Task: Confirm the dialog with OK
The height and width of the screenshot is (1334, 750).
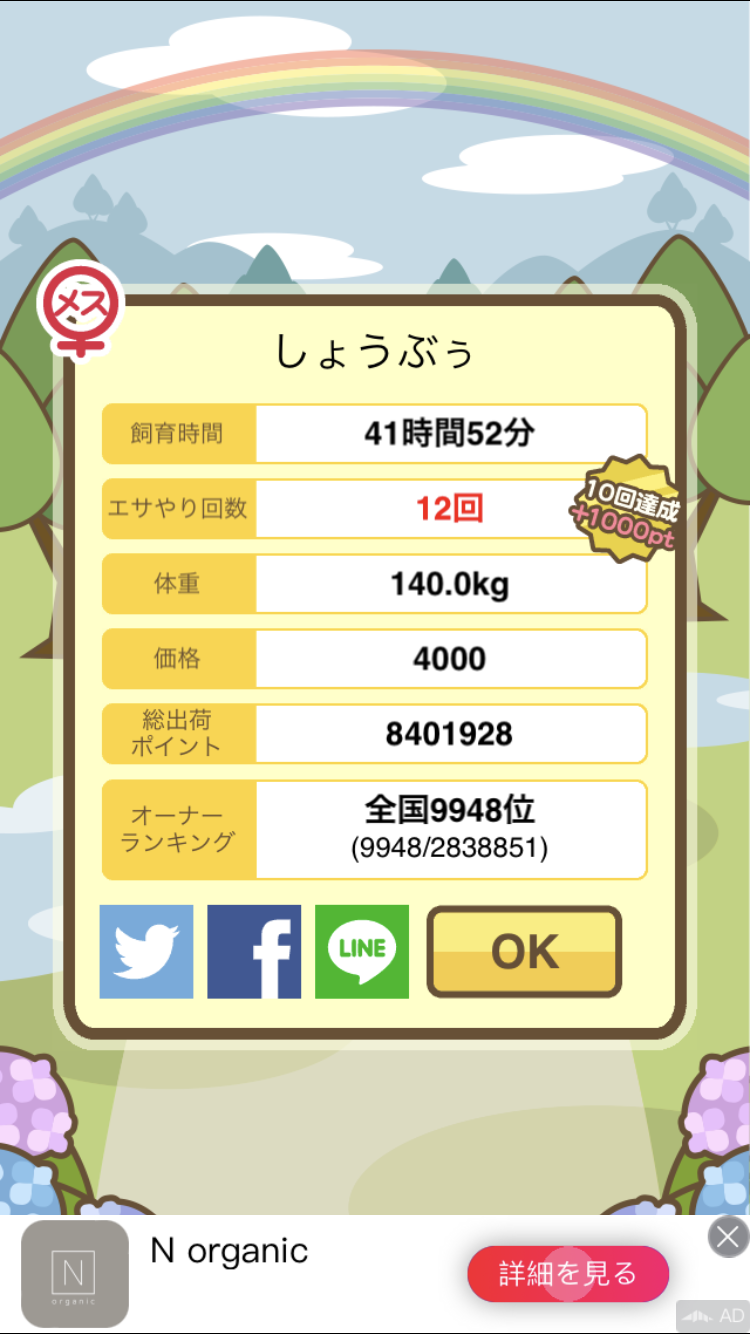Action: [524, 951]
